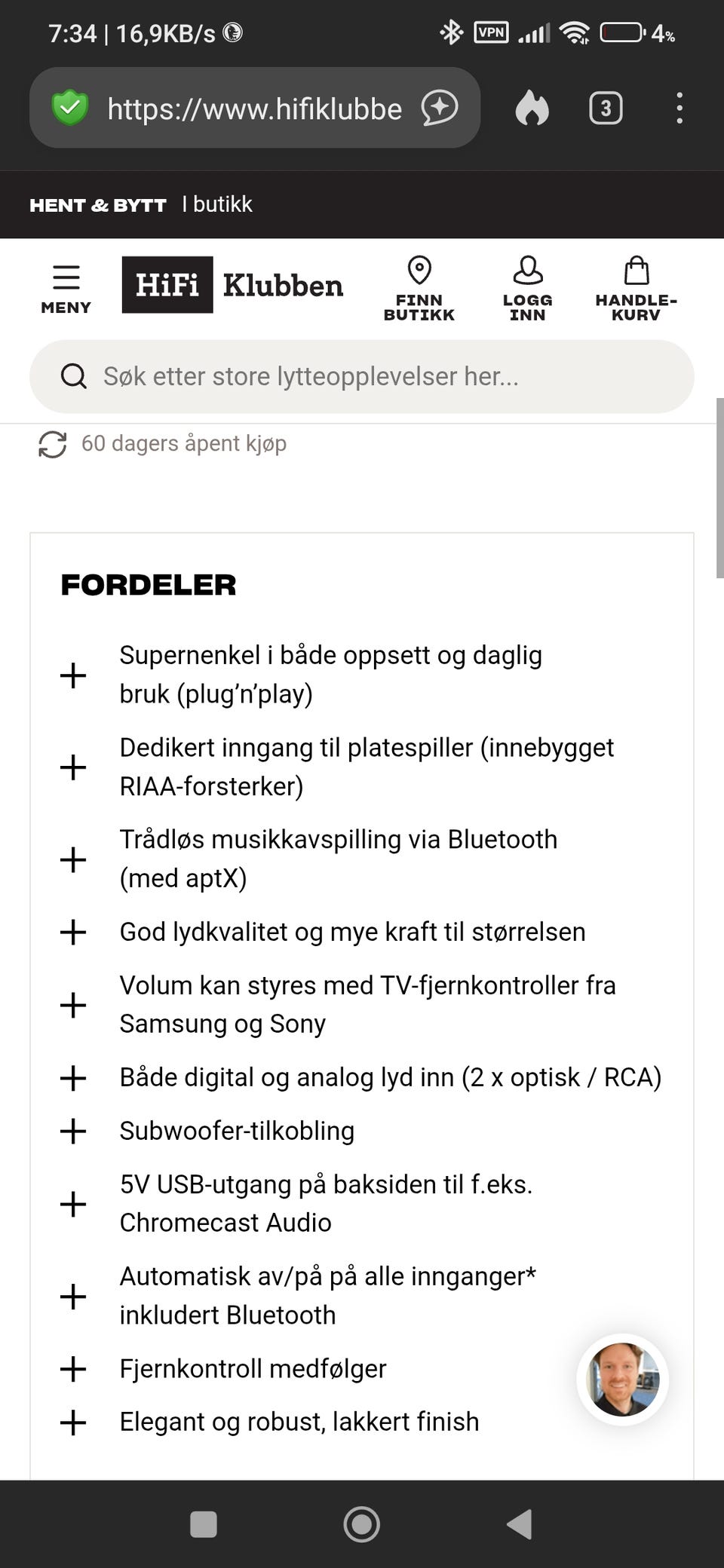Click the green security shield in the address bar
724x1568 pixels.
tap(69, 108)
